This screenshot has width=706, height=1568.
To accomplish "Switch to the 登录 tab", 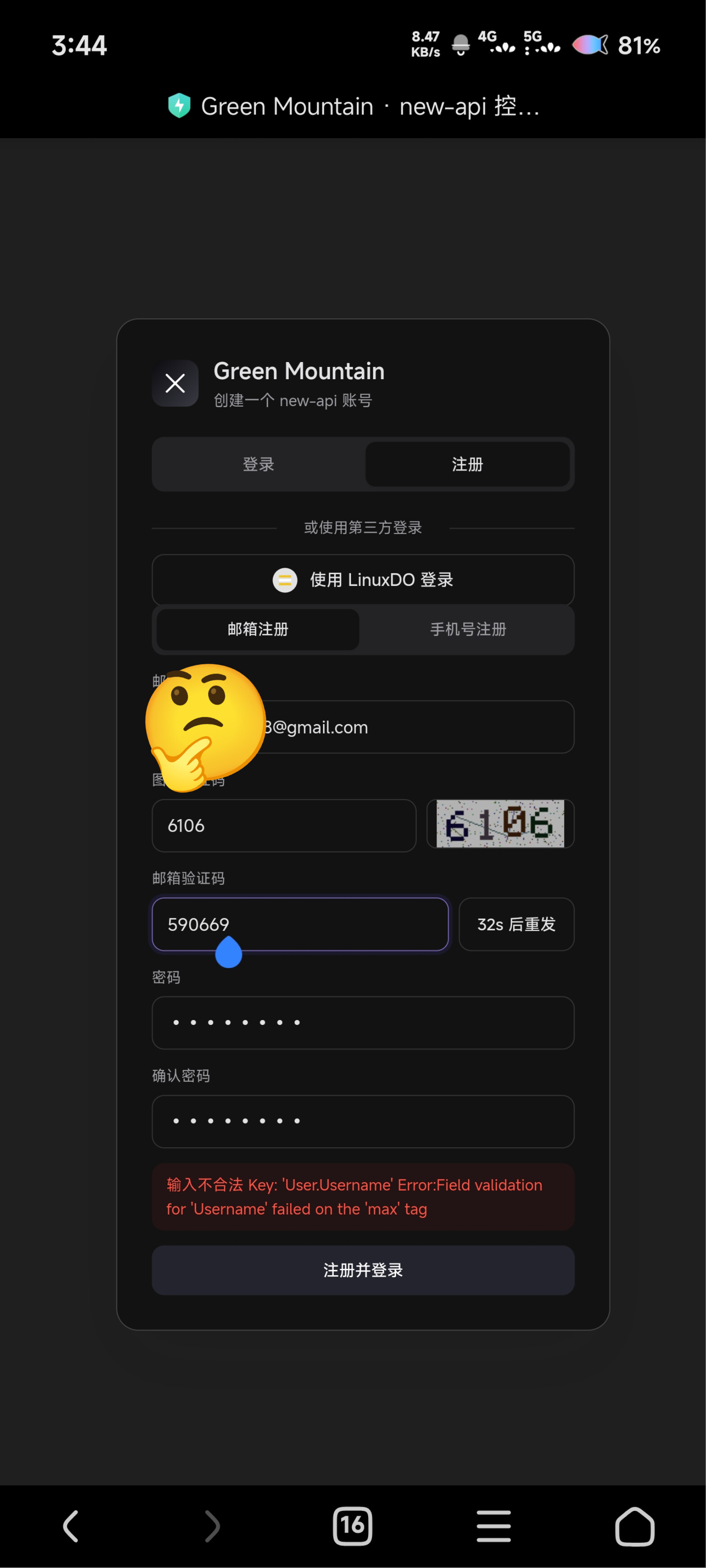I will click(x=258, y=464).
